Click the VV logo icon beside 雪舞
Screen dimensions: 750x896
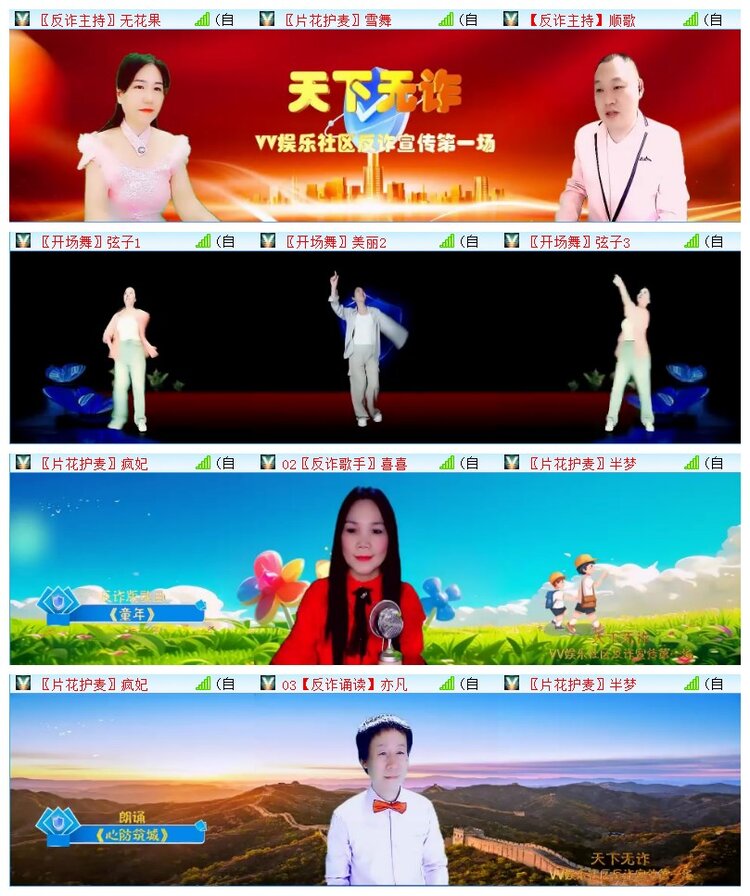(266, 16)
